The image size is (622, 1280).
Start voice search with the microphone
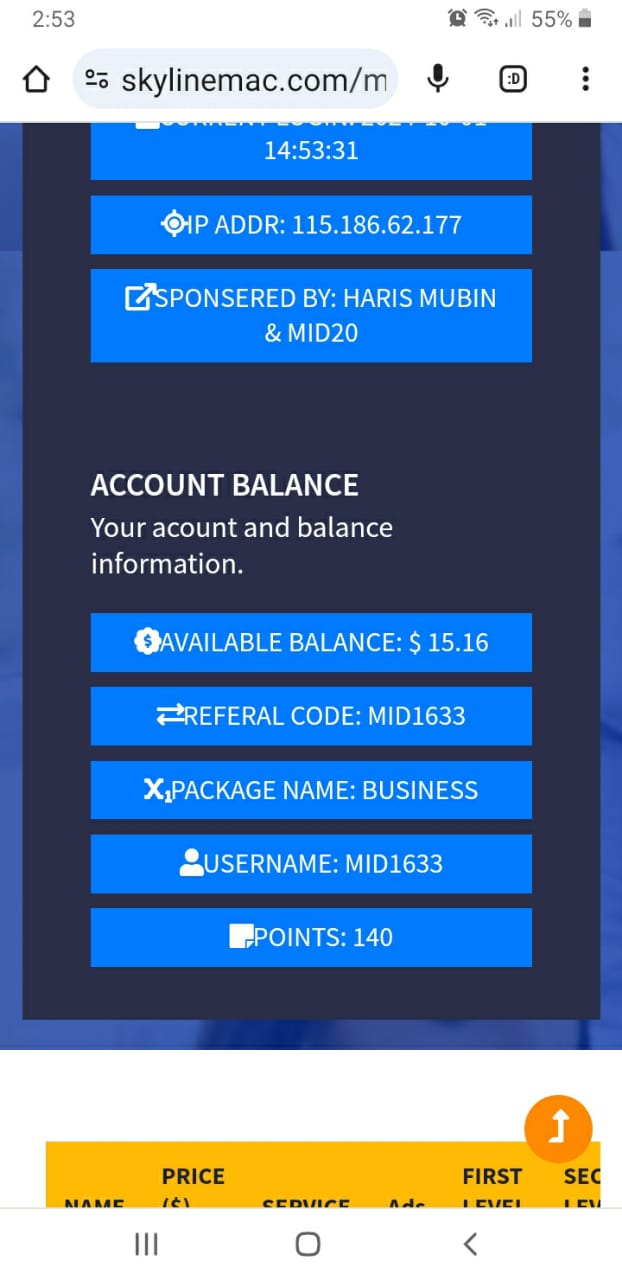tap(437, 79)
